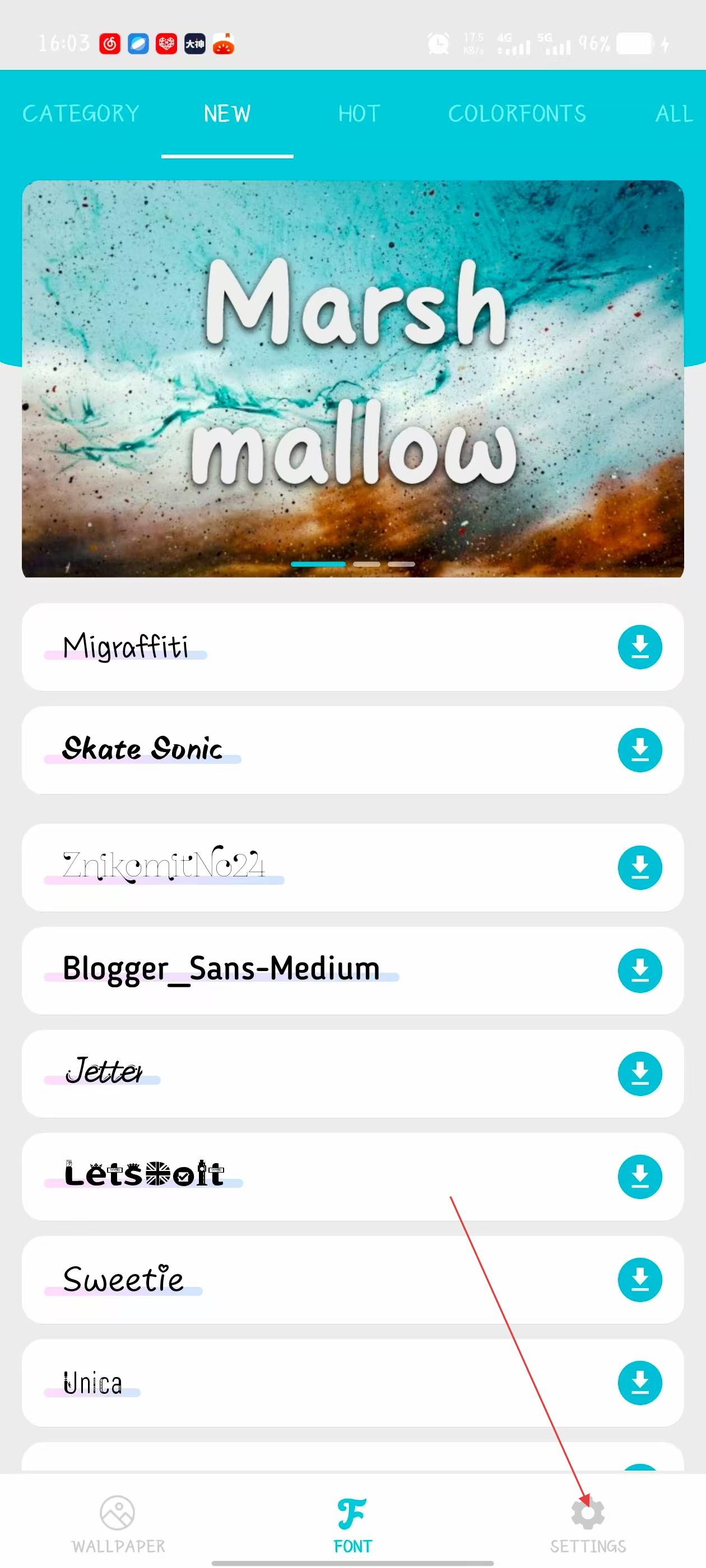Download the Migraffiti font
The height and width of the screenshot is (1568, 706).
[639, 646]
